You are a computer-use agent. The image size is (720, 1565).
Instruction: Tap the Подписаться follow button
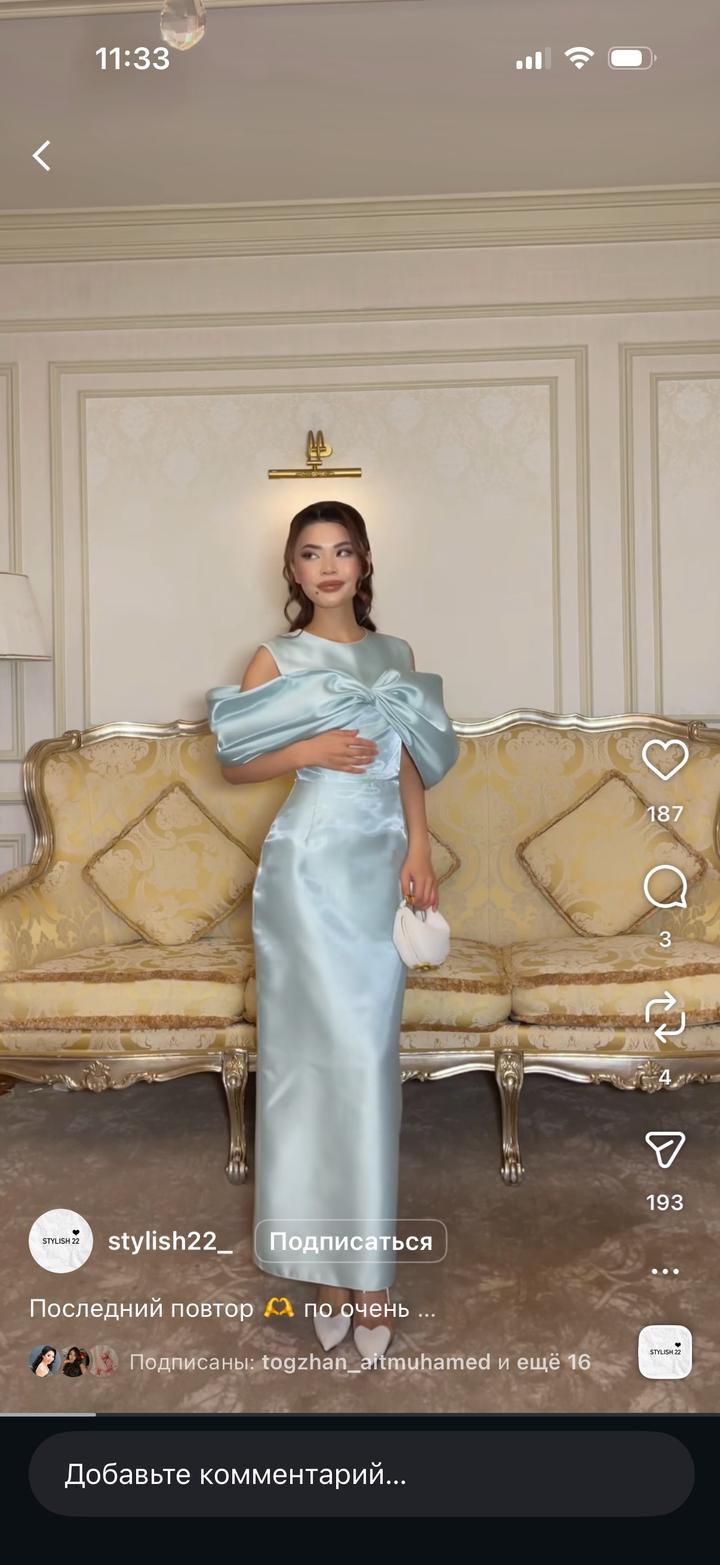(350, 1242)
